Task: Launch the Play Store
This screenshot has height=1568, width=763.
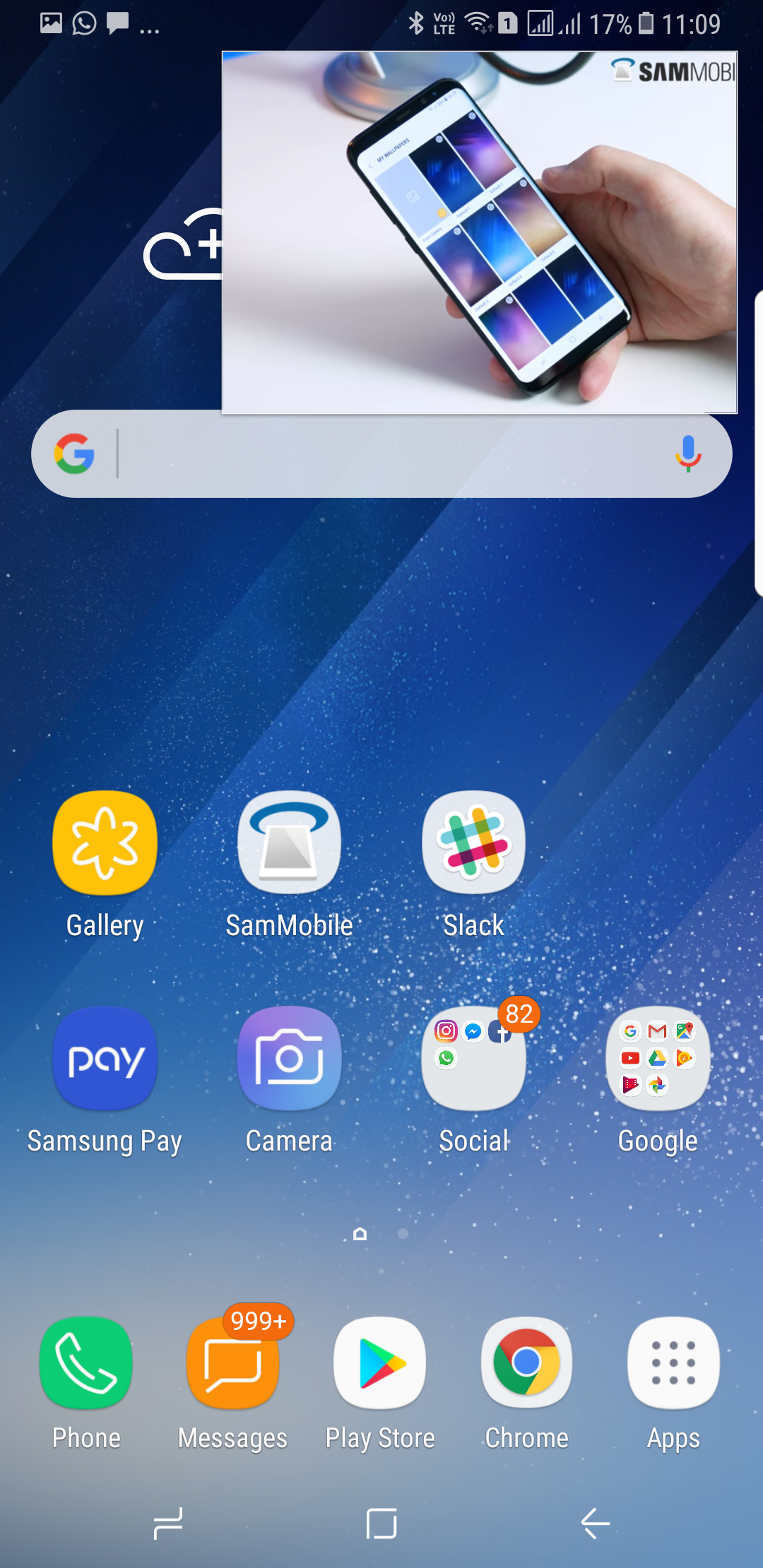Action: tap(380, 1363)
